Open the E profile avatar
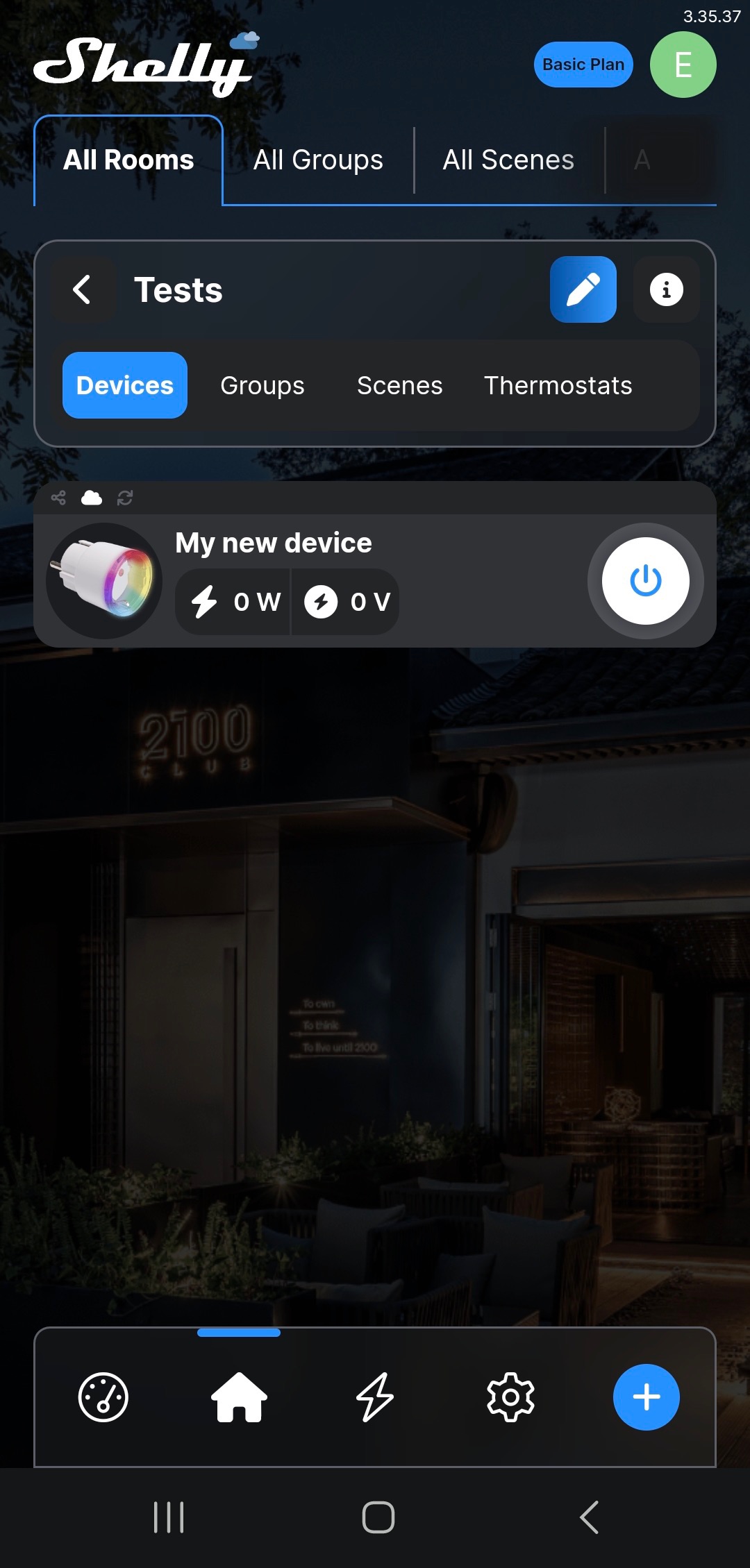This screenshot has height=1568, width=750. [x=683, y=65]
